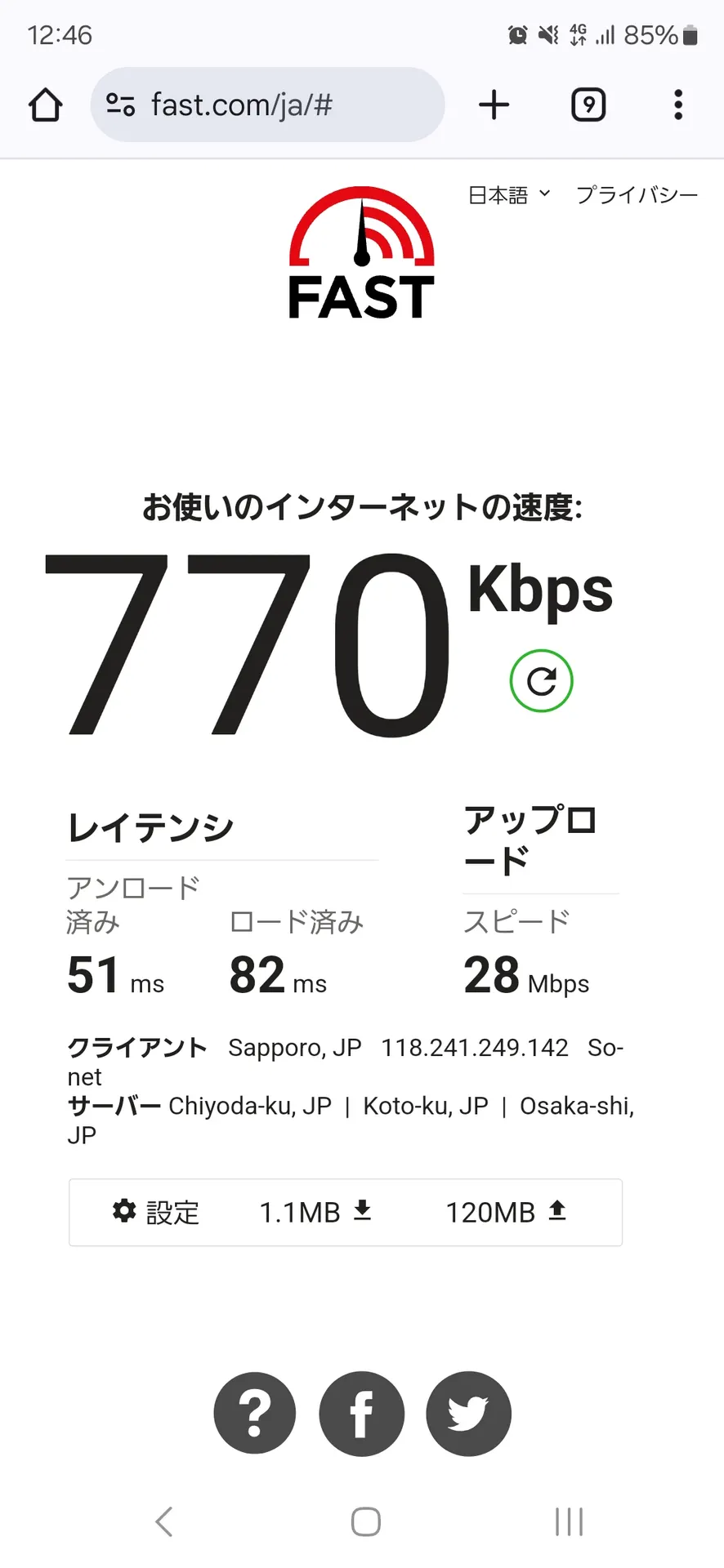724x1568 pixels.
Task: Share the result on Facebook
Action: (x=362, y=1414)
